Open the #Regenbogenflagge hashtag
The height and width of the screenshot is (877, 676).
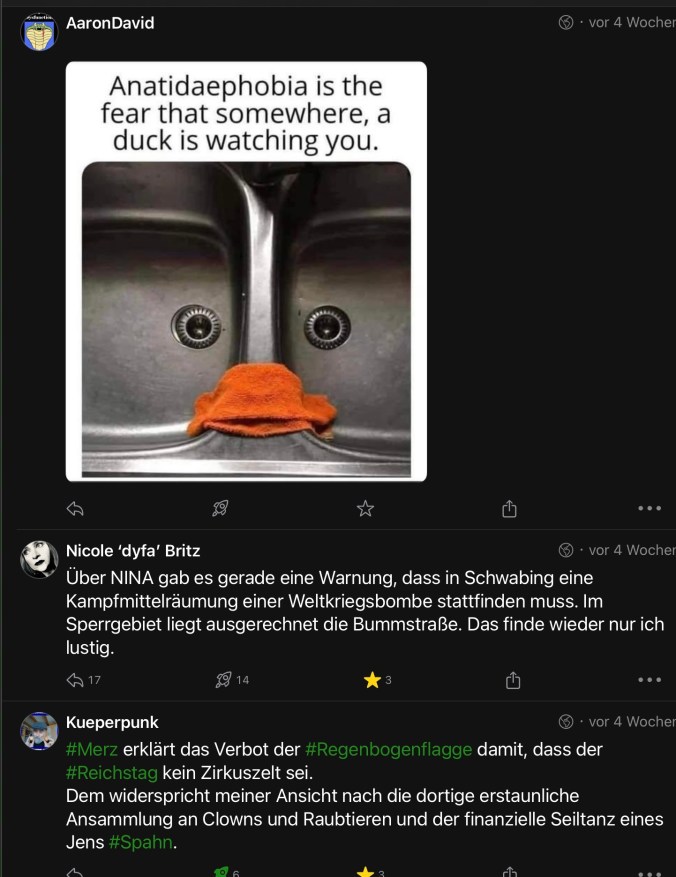click(388, 749)
